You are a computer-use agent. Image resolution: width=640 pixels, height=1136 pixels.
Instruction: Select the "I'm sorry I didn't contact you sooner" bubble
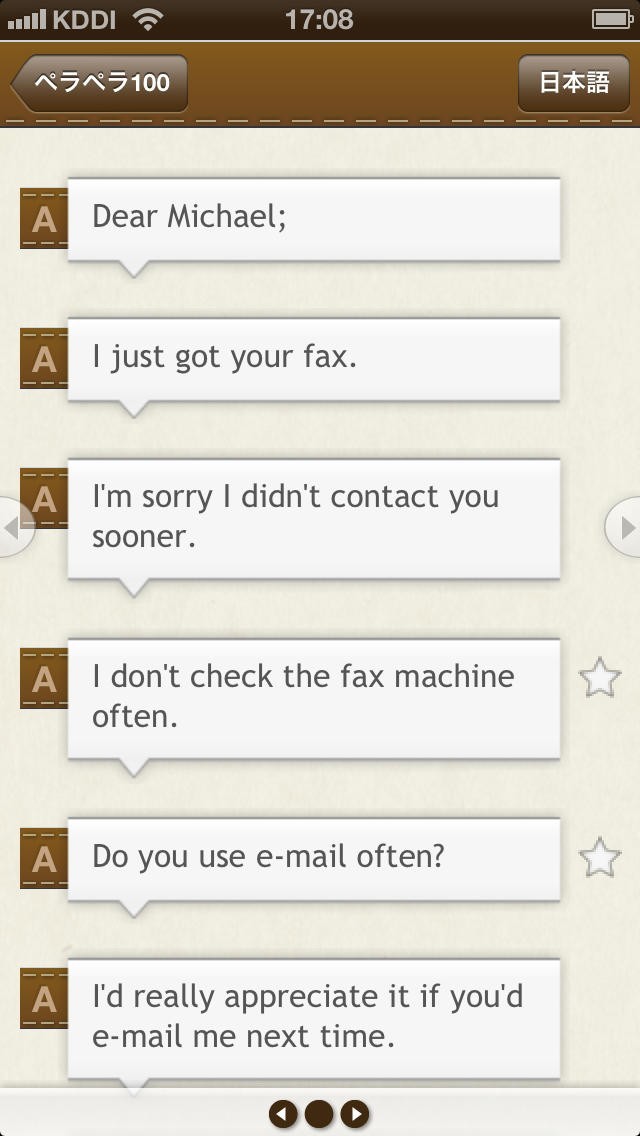(x=314, y=518)
